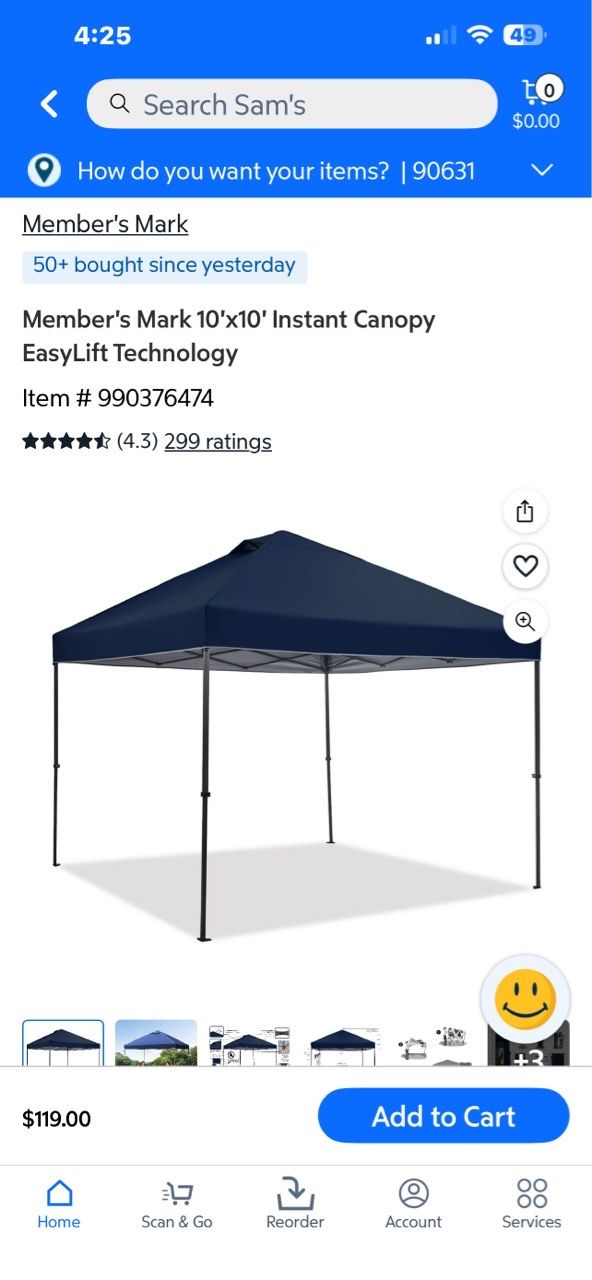Open the Services tab
Image resolution: width=592 pixels, height=1280 pixels.
(x=532, y=1203)
